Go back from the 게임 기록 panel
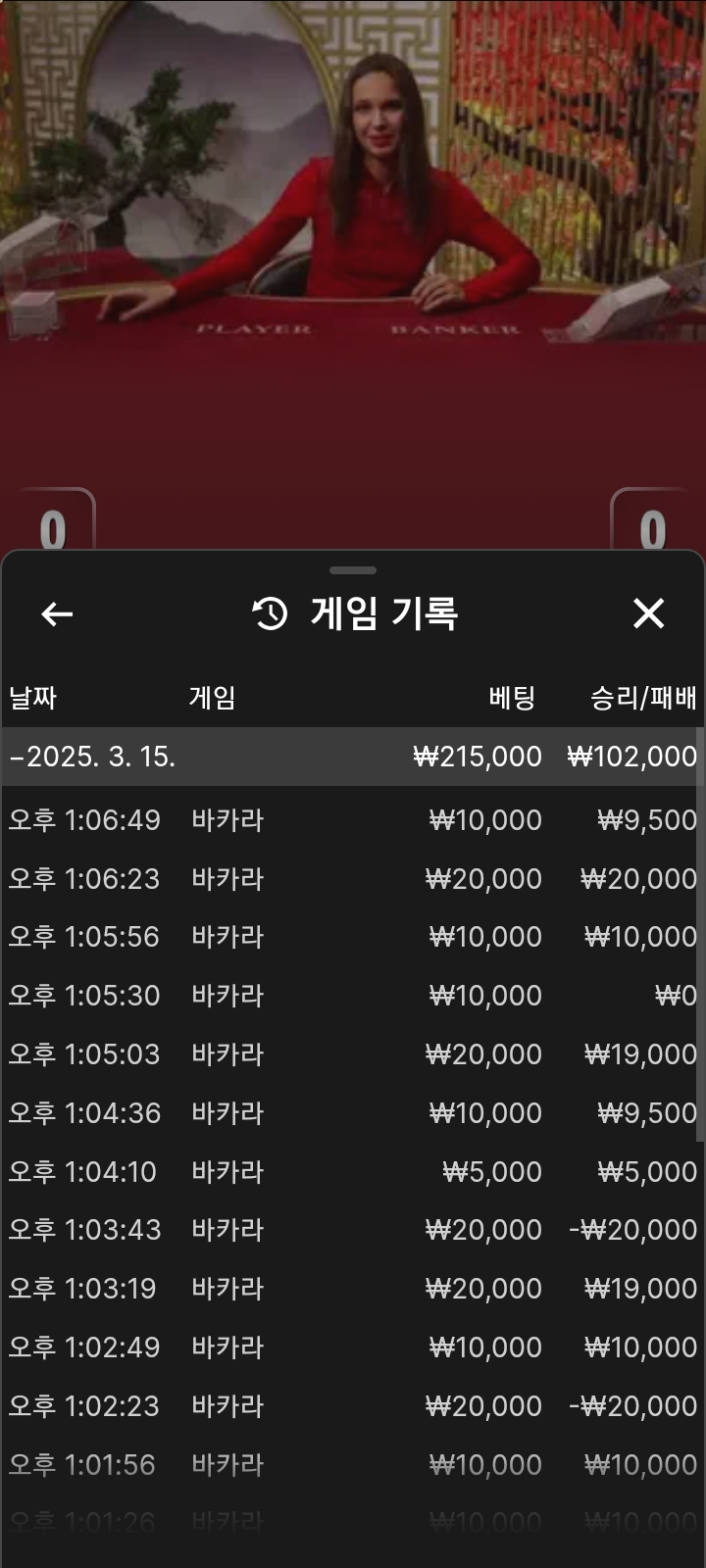 [x=57, y=614]
